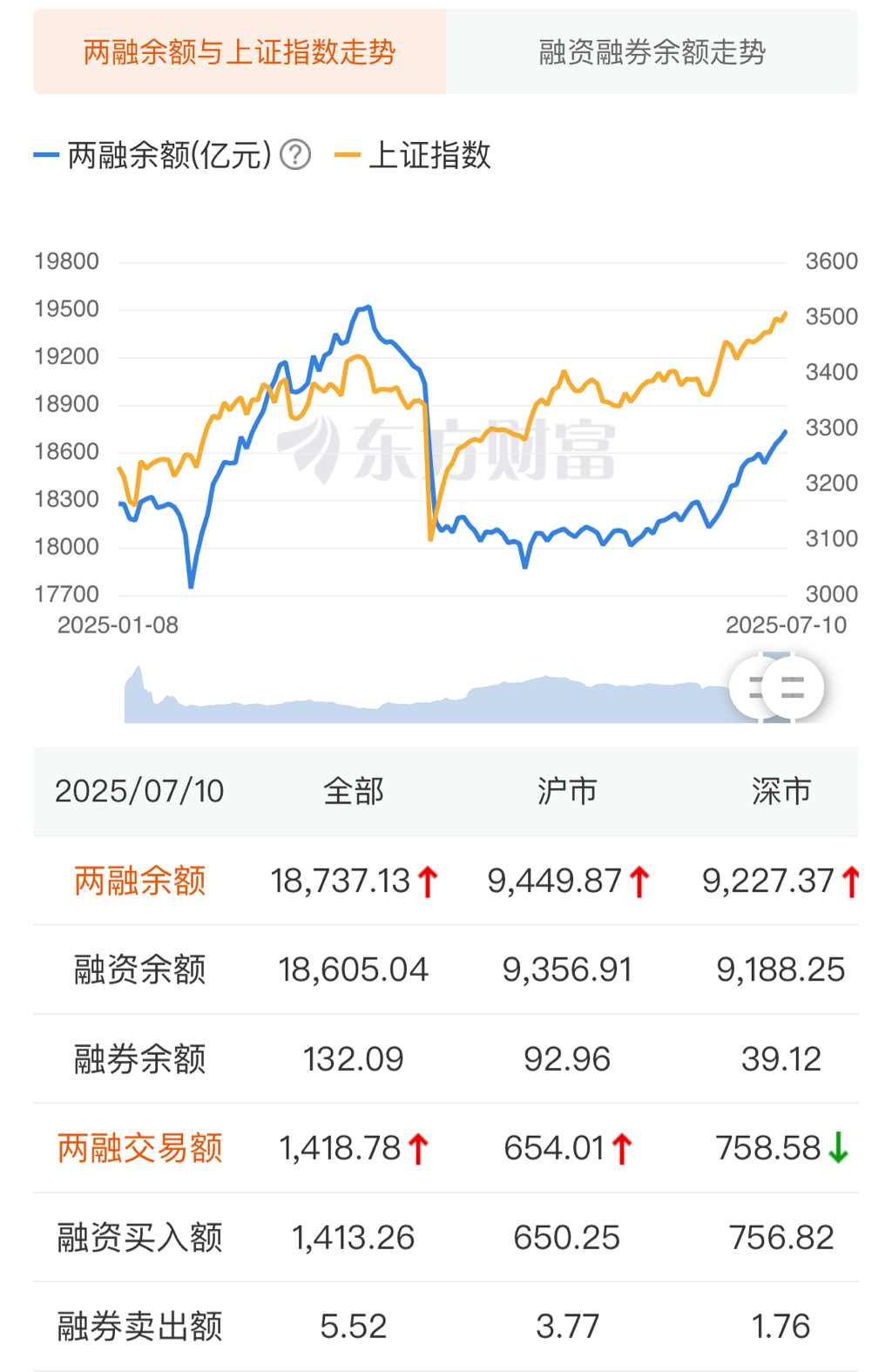Tap the chart range slider handle

point(792,688)
